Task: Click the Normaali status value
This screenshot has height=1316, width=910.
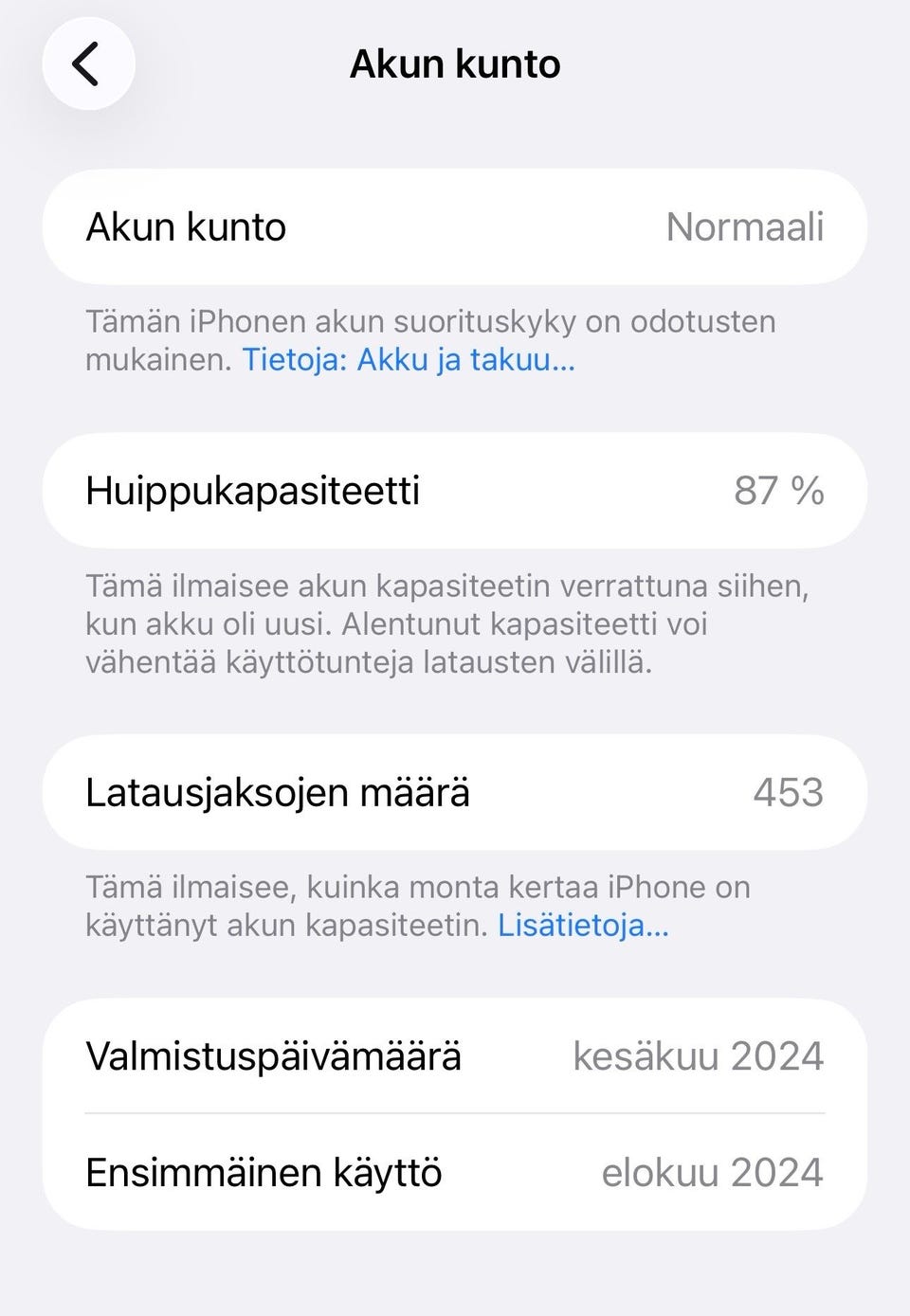Action: pos(745,226)
